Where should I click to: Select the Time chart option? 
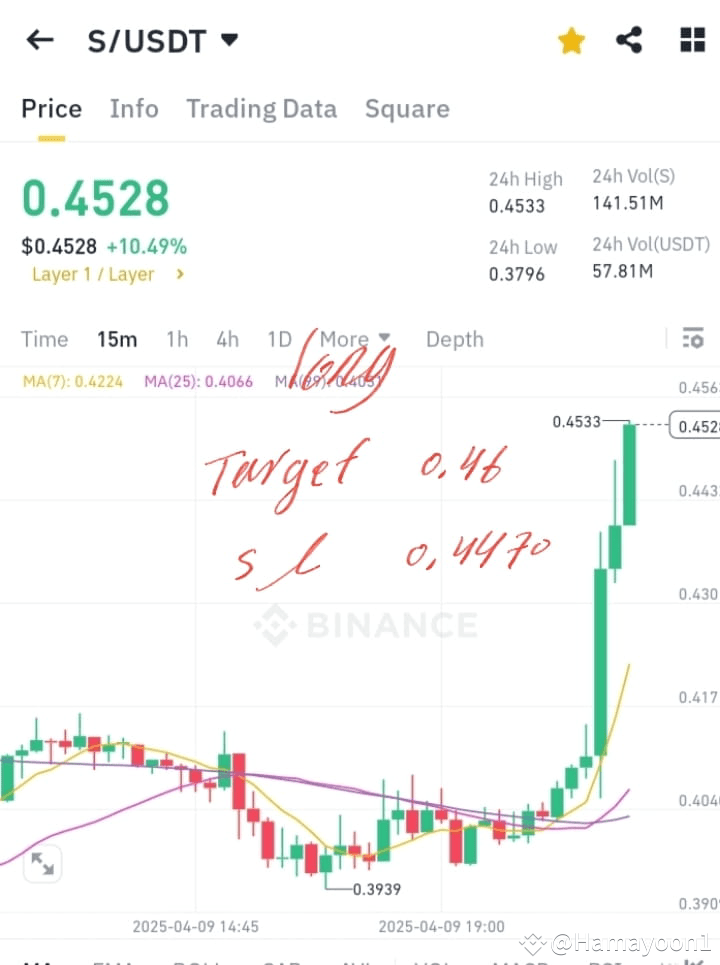tap(44, 339)
